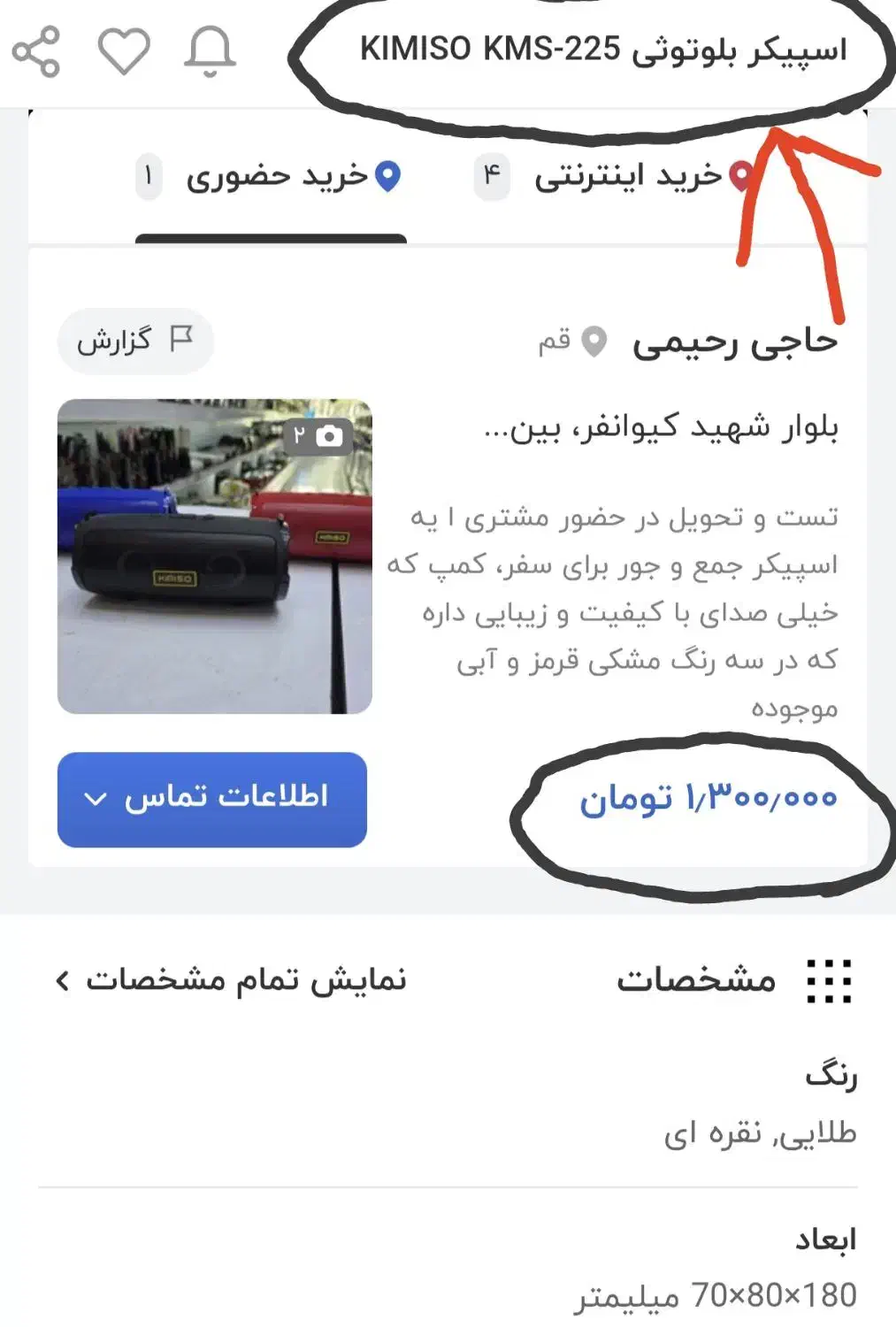Add the speaker to favorites
The height and width of the screenshot is (1327, 896).
coord(123,51)
